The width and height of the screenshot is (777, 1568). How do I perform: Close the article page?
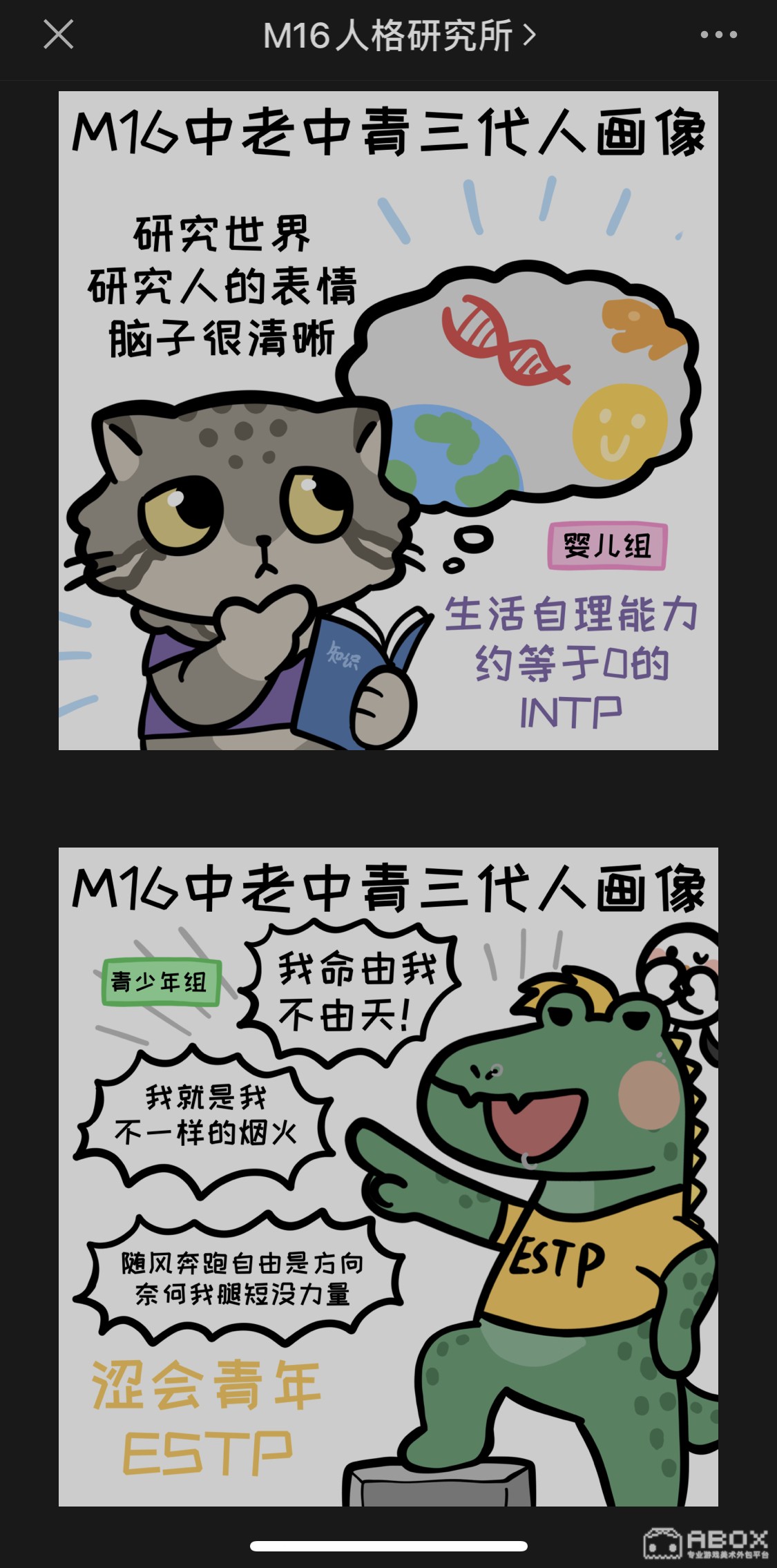click(x=58, y=35)
